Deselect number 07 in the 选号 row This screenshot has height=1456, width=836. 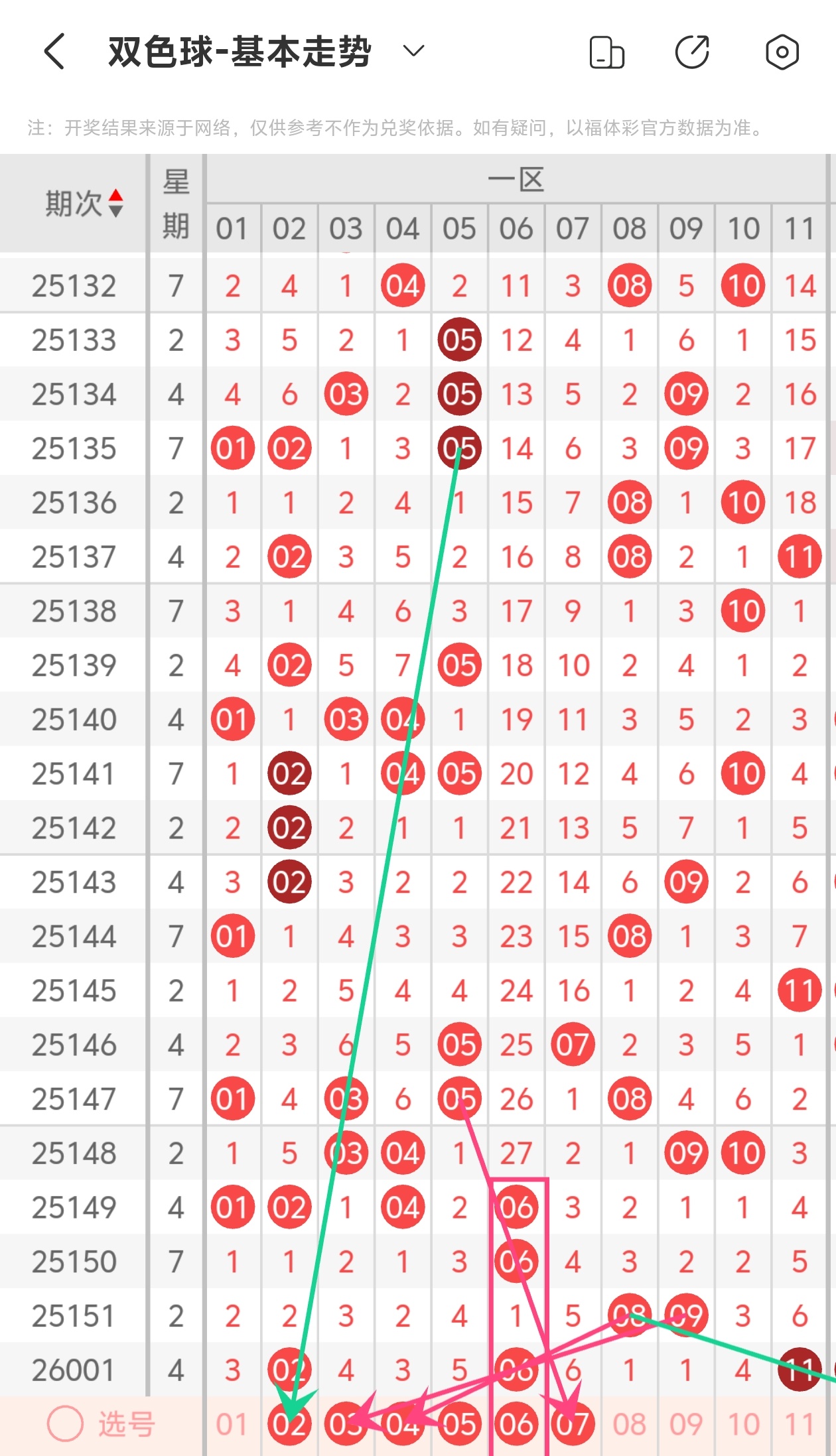tap(573, 1424)
